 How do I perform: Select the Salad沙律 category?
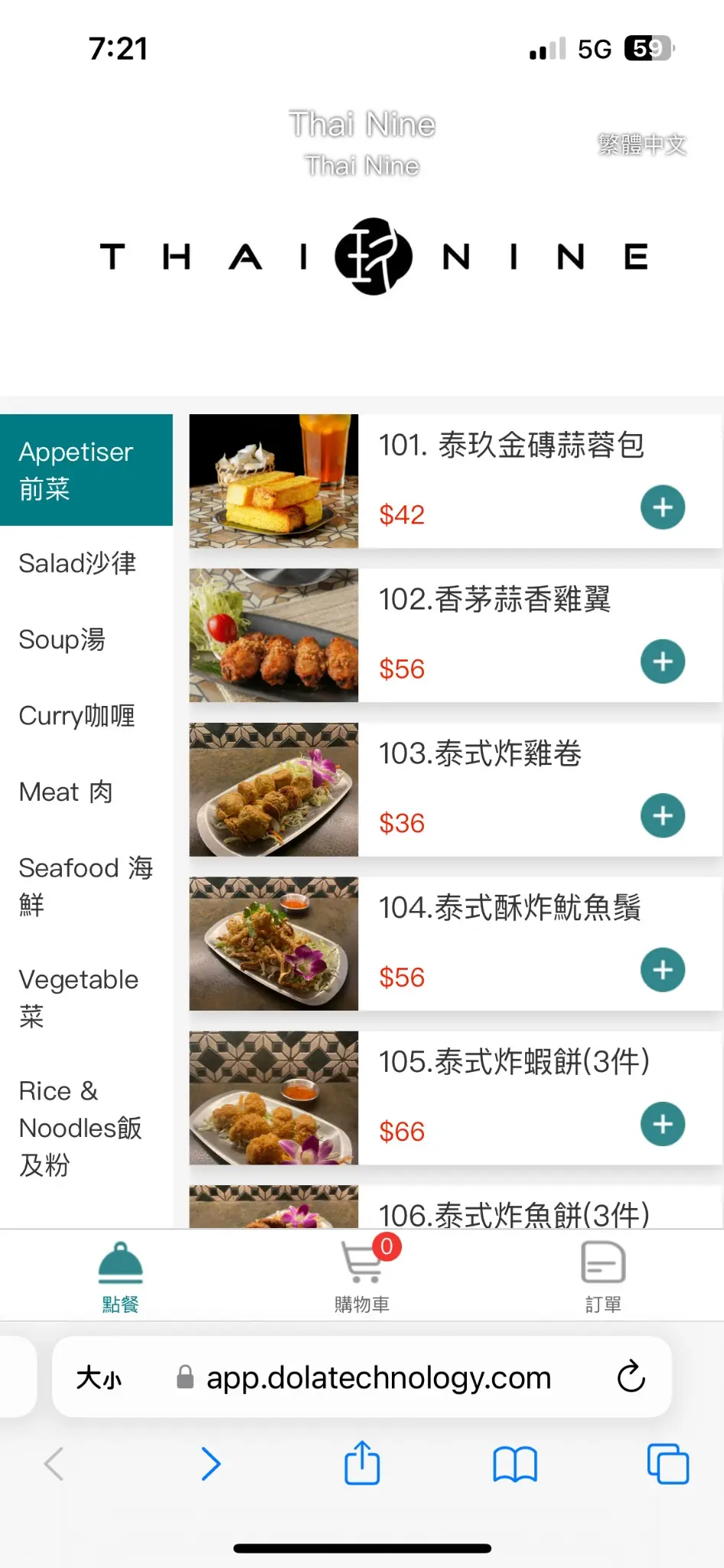(x=78, y=563)
